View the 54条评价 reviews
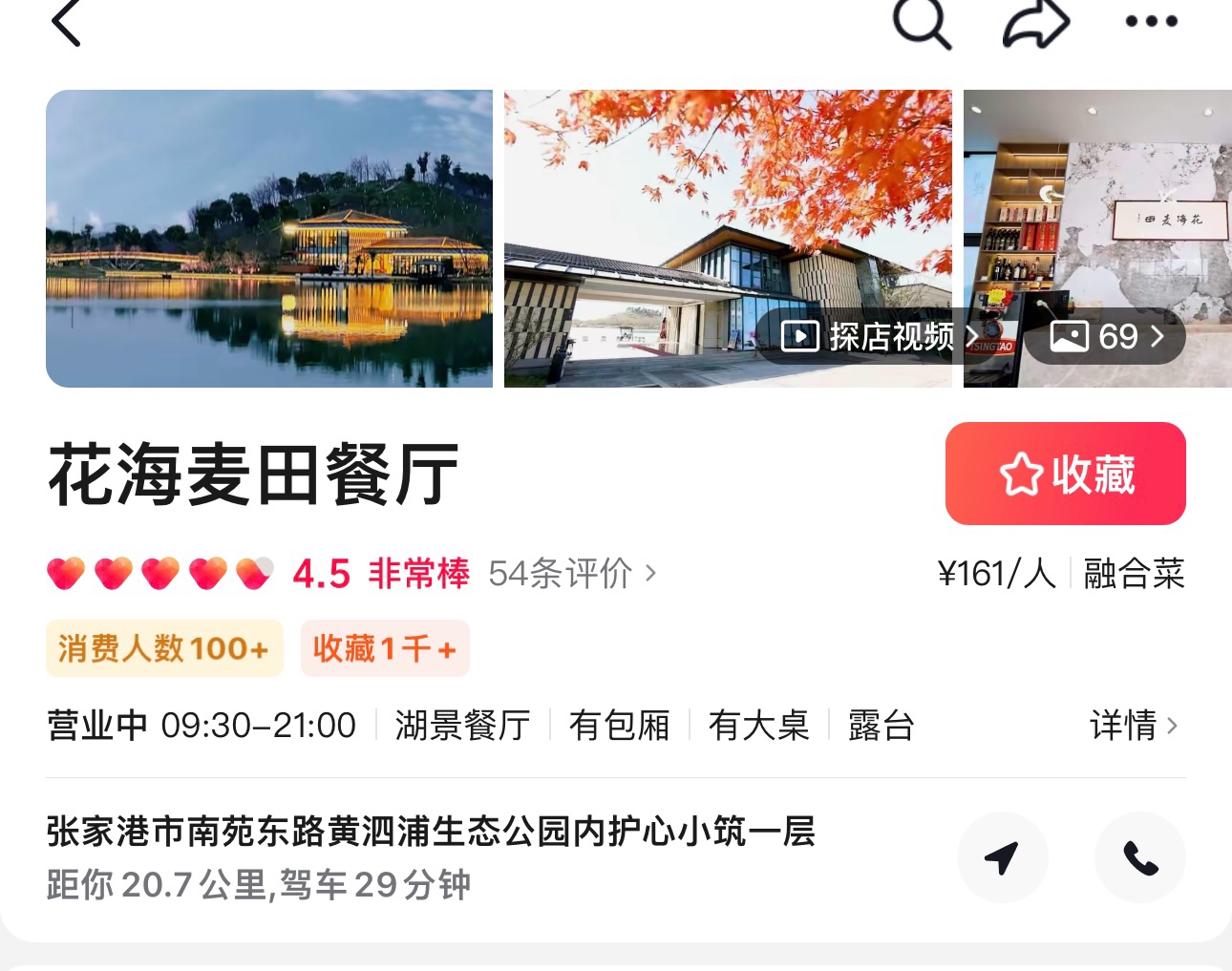 571,574
